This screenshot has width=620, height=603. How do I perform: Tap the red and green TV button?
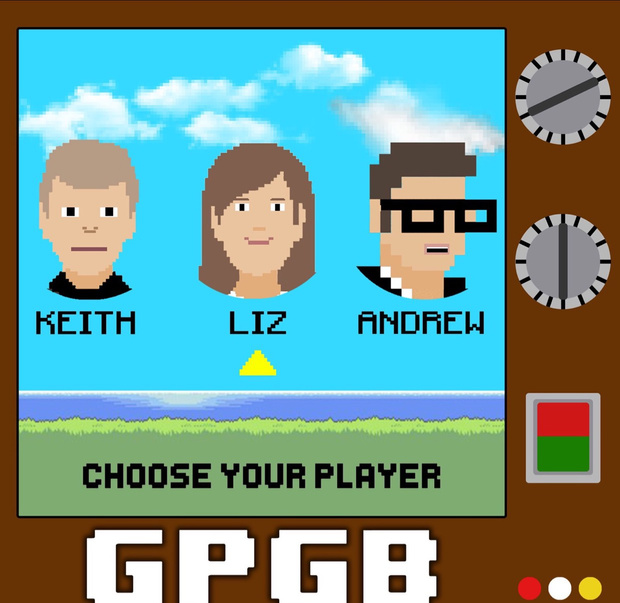563,437
